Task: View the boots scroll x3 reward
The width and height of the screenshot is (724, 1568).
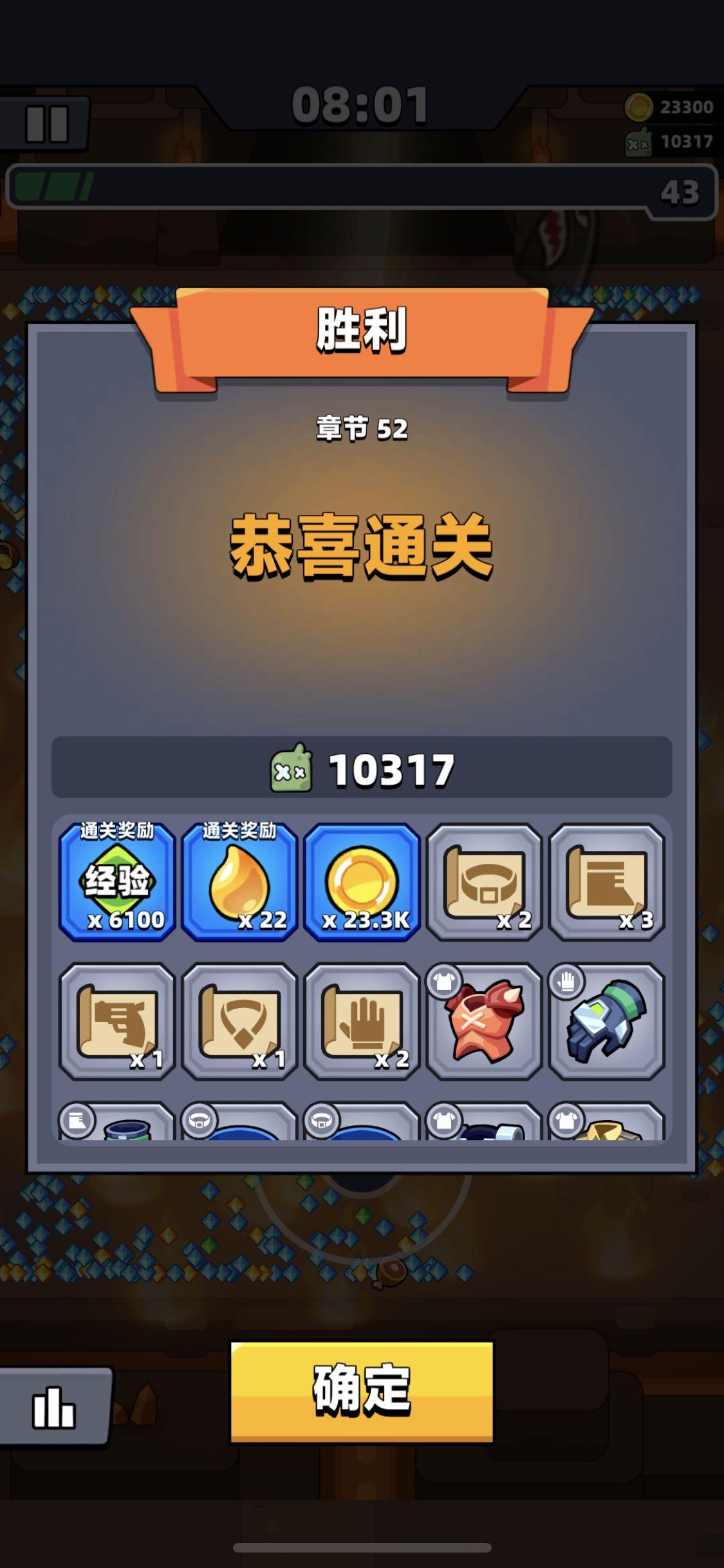Action: [606, 882]
